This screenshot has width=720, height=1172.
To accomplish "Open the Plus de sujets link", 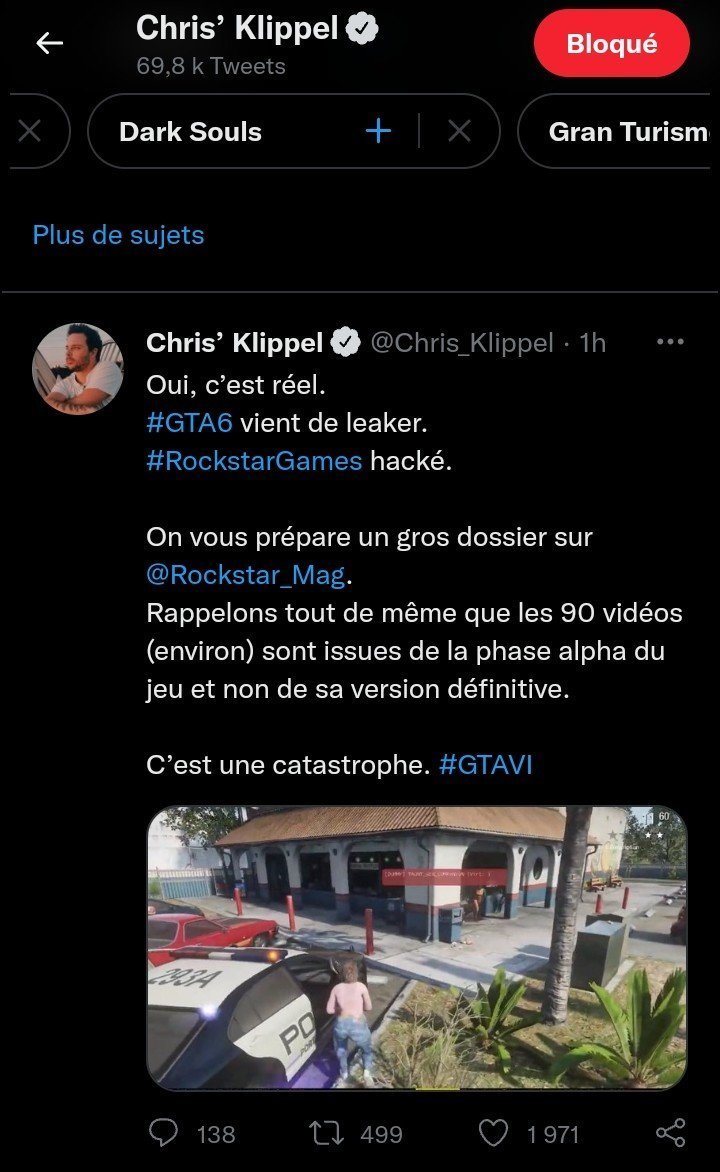I will (x=118, y=235).
